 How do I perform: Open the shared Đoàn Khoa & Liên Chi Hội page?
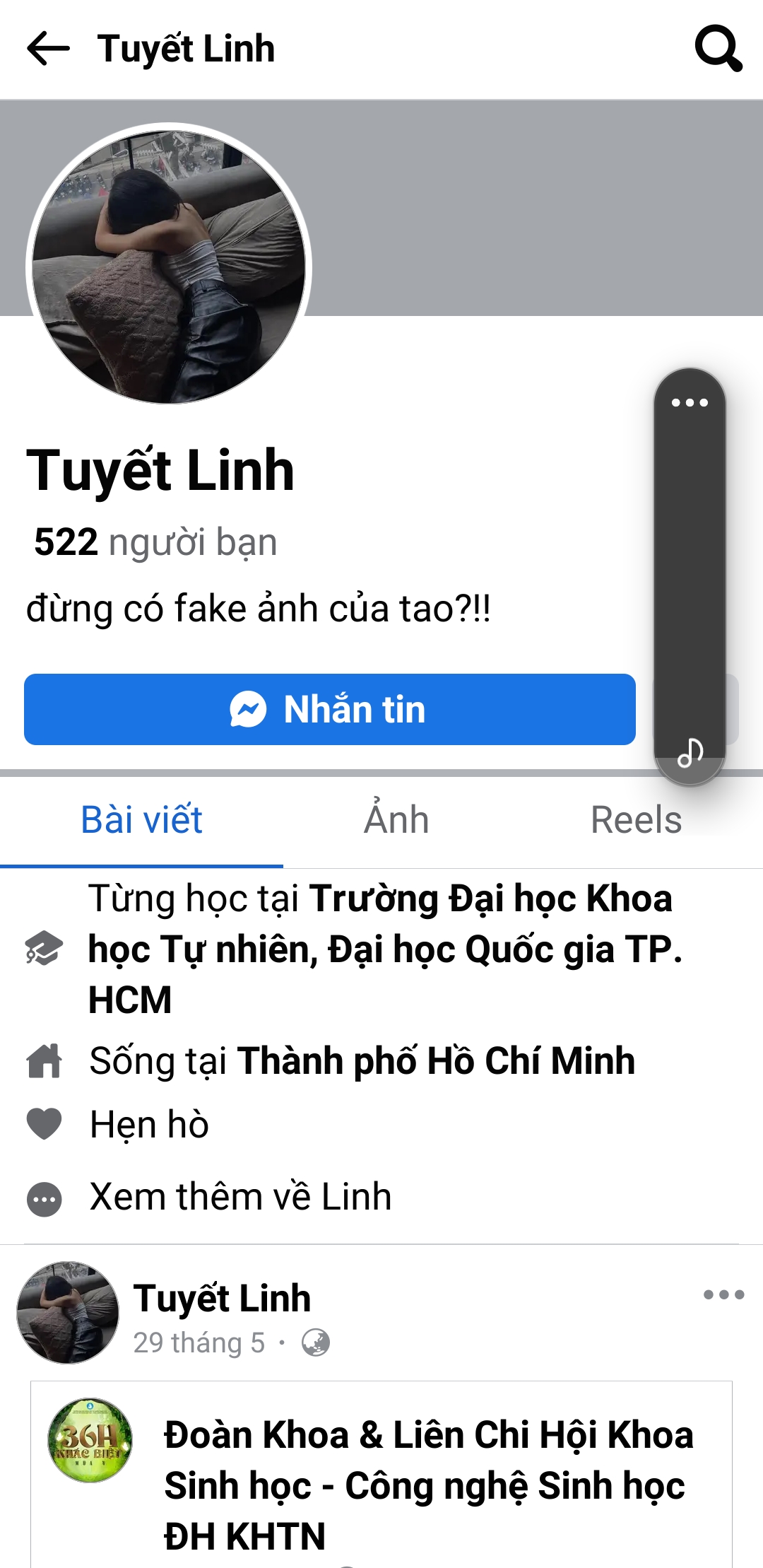(x=428, y=1485)
